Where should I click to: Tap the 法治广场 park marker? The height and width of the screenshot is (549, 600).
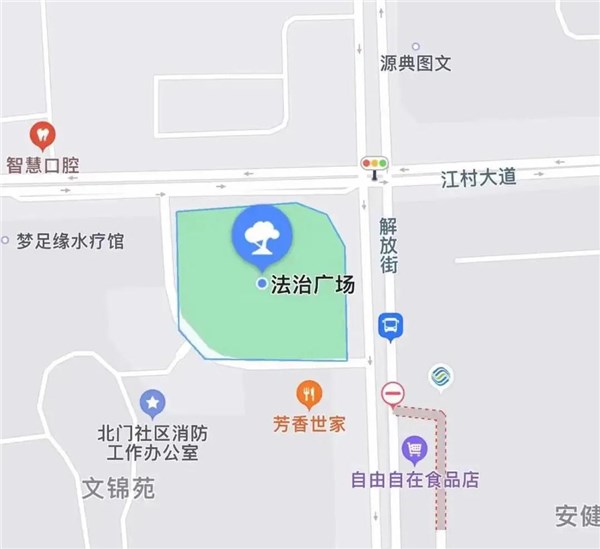(262, 236)
